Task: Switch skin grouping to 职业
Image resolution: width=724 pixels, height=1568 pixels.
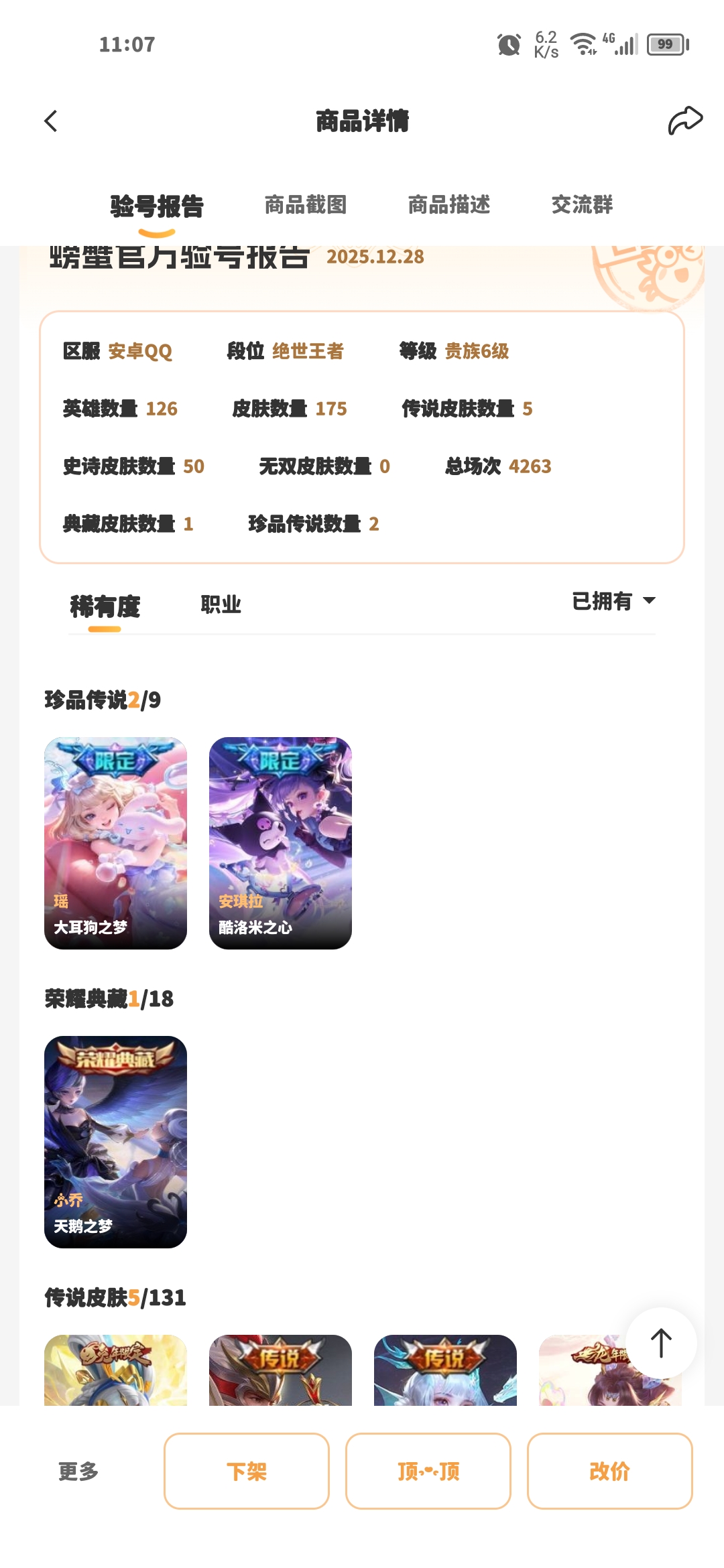Action: point(221,604)
